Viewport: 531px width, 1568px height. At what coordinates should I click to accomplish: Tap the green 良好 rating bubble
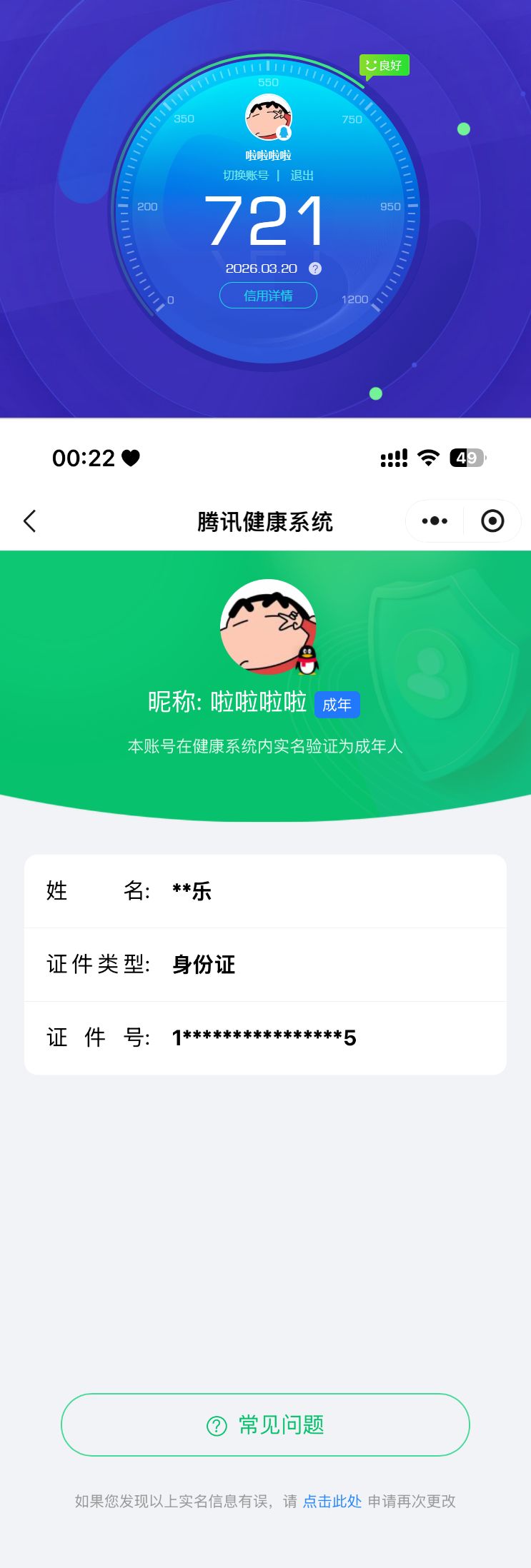[384, 65]
